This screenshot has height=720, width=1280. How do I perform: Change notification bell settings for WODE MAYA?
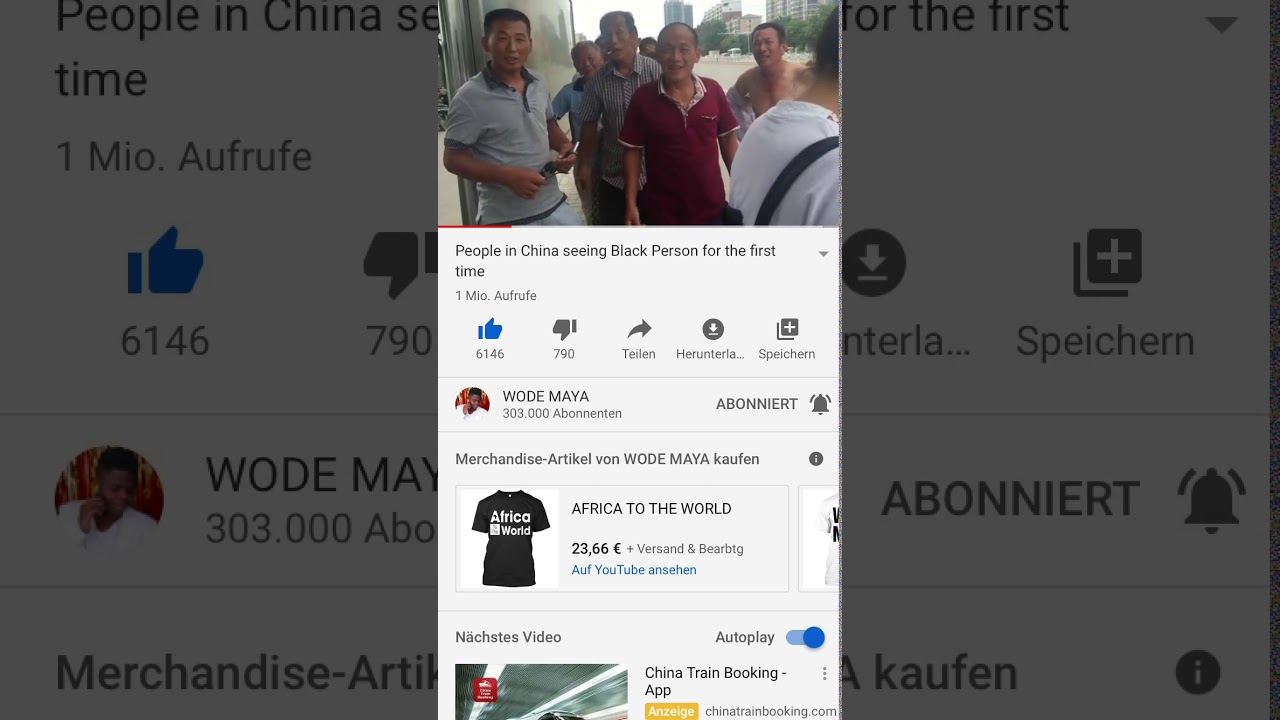pyautogui.click(x=820, y=404)
